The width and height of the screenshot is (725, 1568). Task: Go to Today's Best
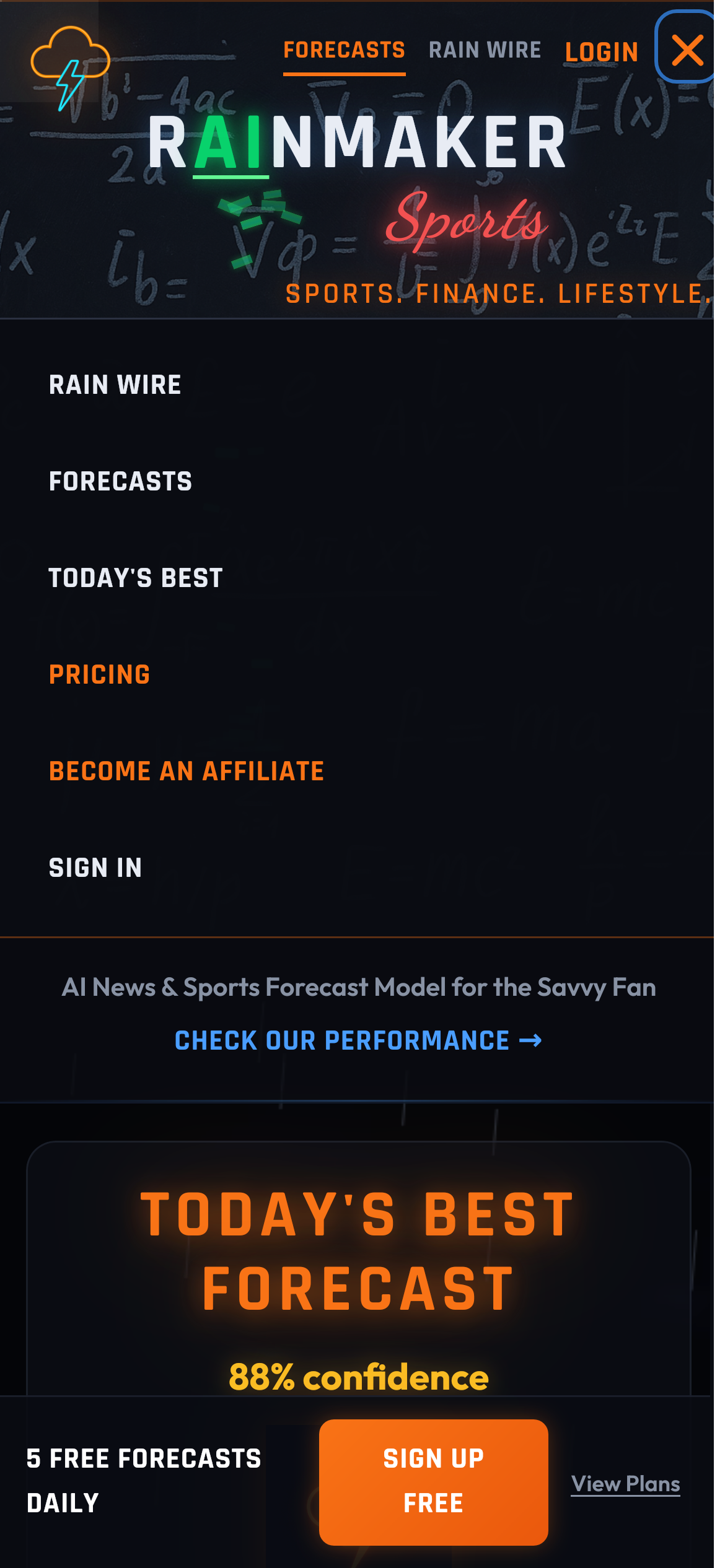[136, 578]
